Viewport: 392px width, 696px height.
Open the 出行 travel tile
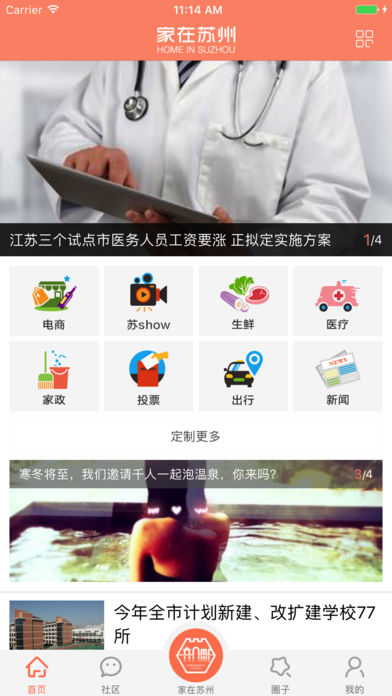(243, 376)
